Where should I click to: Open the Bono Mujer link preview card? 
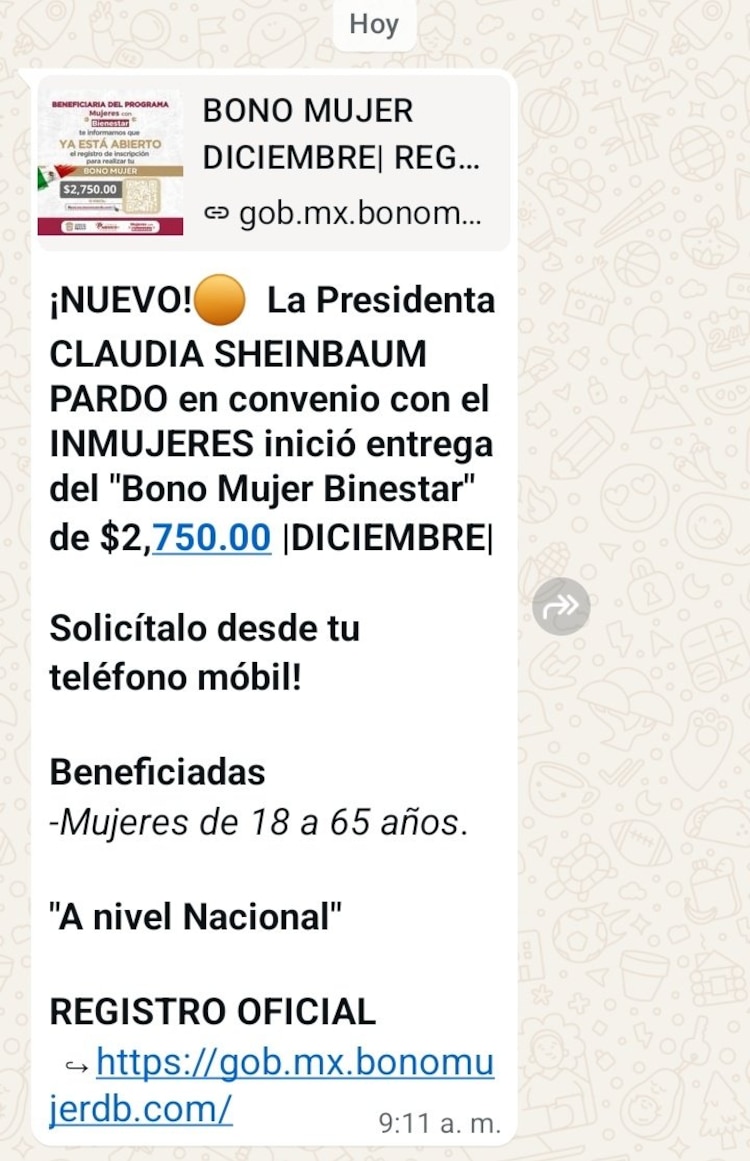pos(270,158)
